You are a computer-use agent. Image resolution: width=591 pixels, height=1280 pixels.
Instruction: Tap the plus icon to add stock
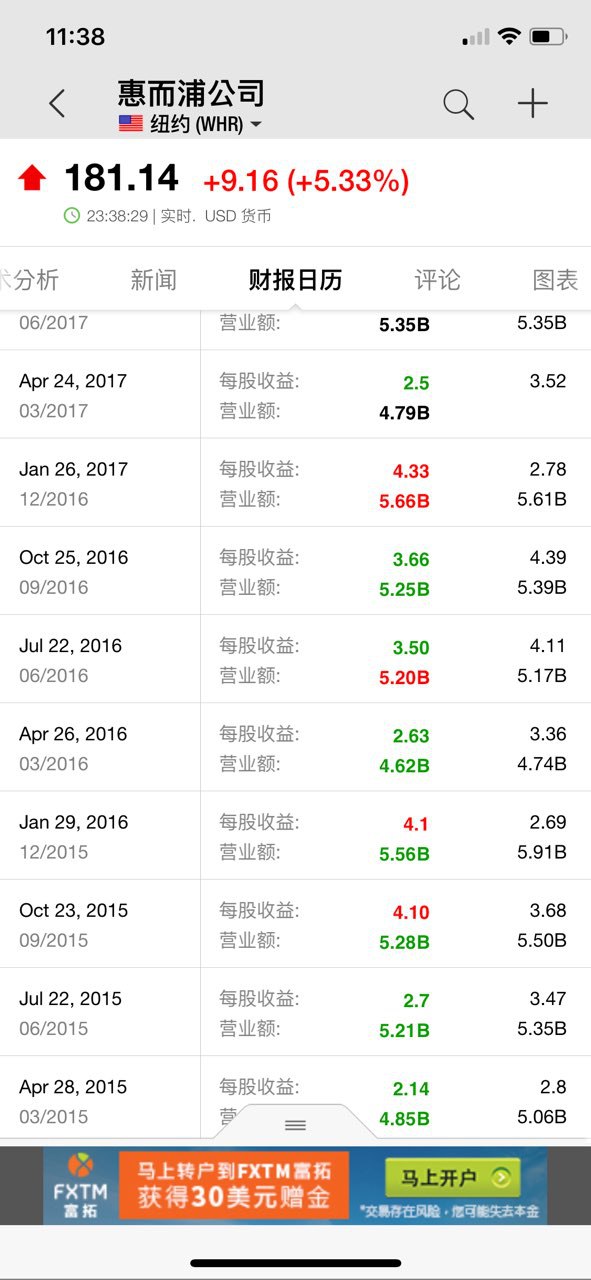pos(533,103)
